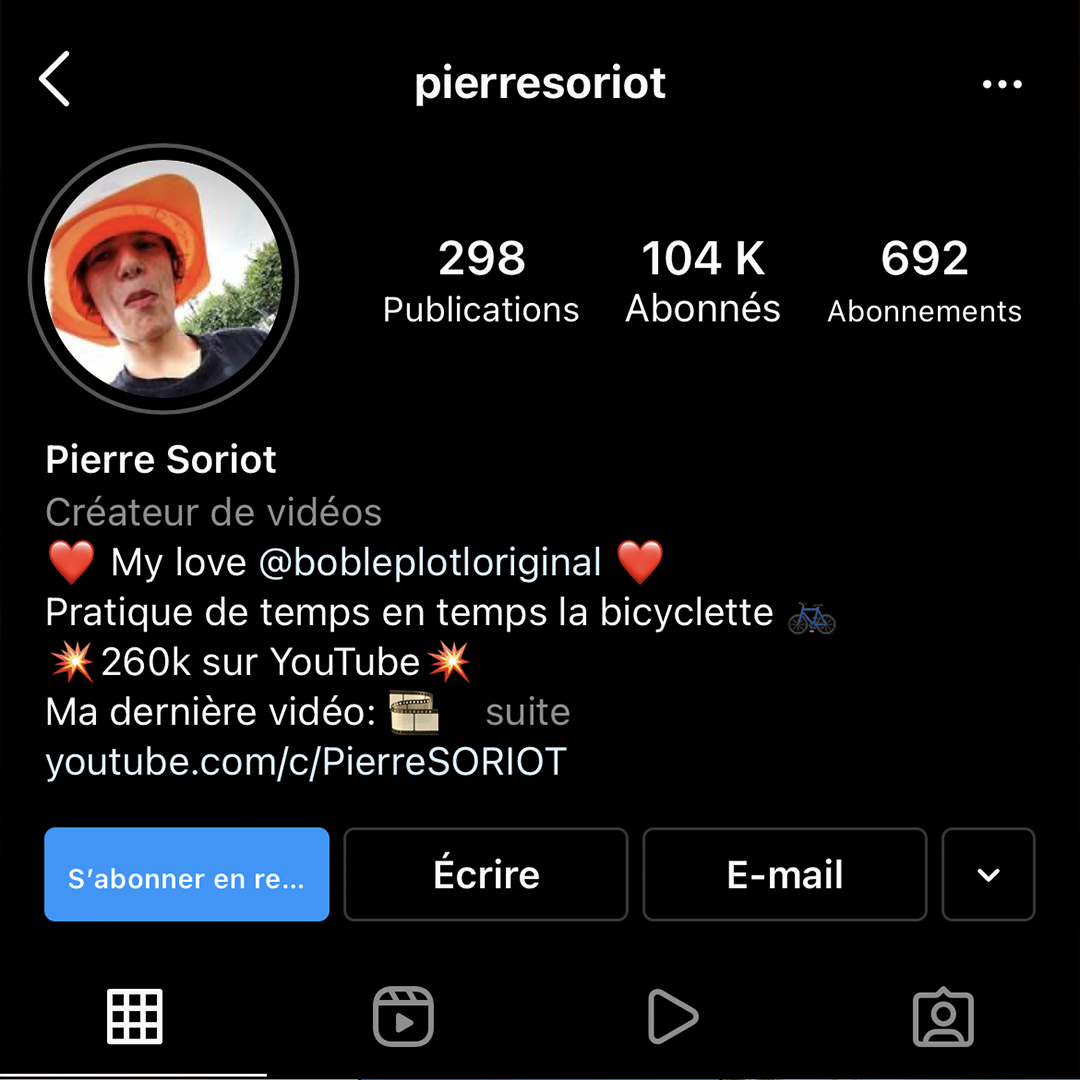Tap Écrire to message Pierre Soriot
Image resolution: width=1080 pixels, height=1080 pixels.
pyautogui.click(x=486, y=875)
